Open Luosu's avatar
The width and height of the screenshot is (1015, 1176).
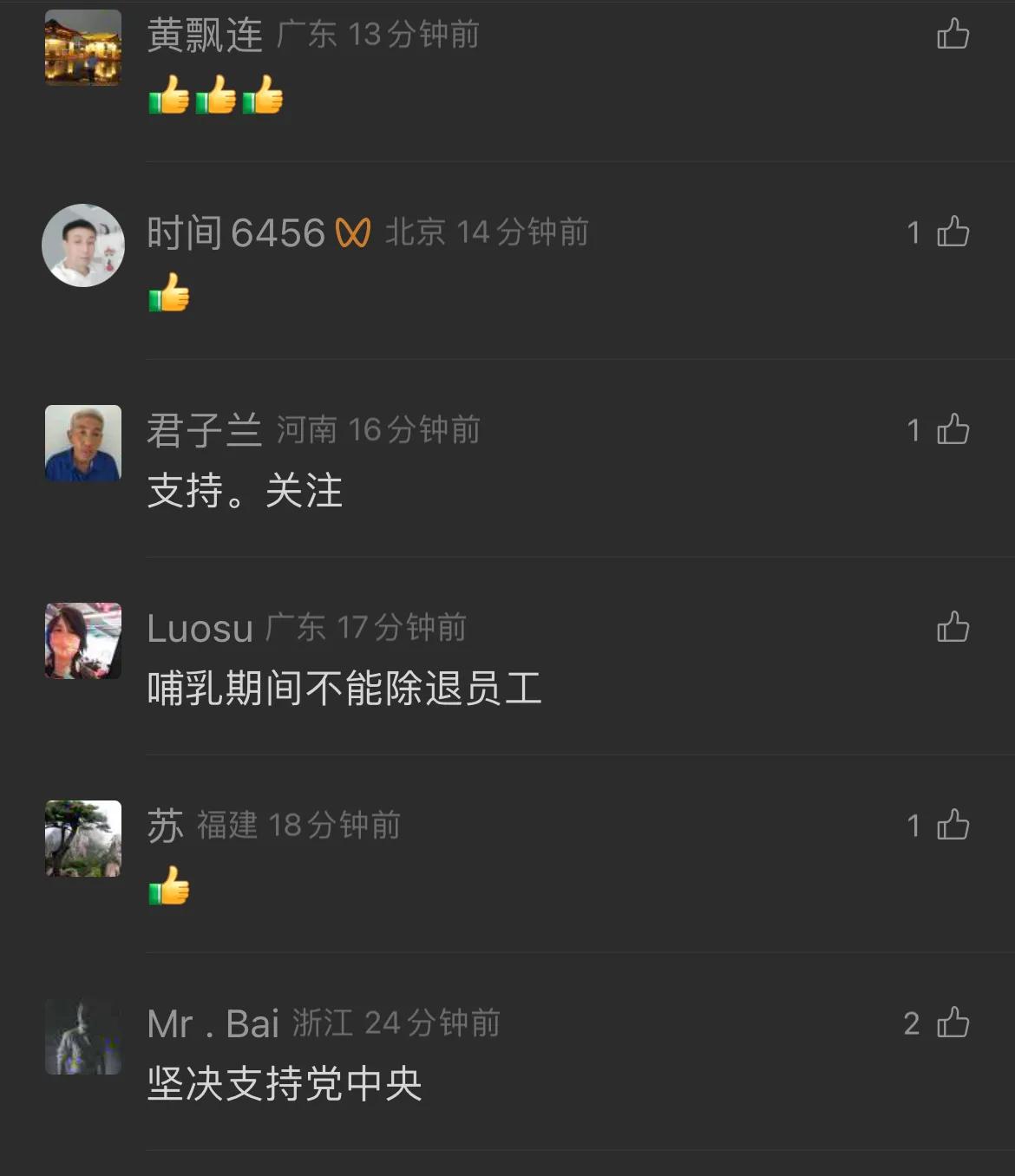point(83,641)
